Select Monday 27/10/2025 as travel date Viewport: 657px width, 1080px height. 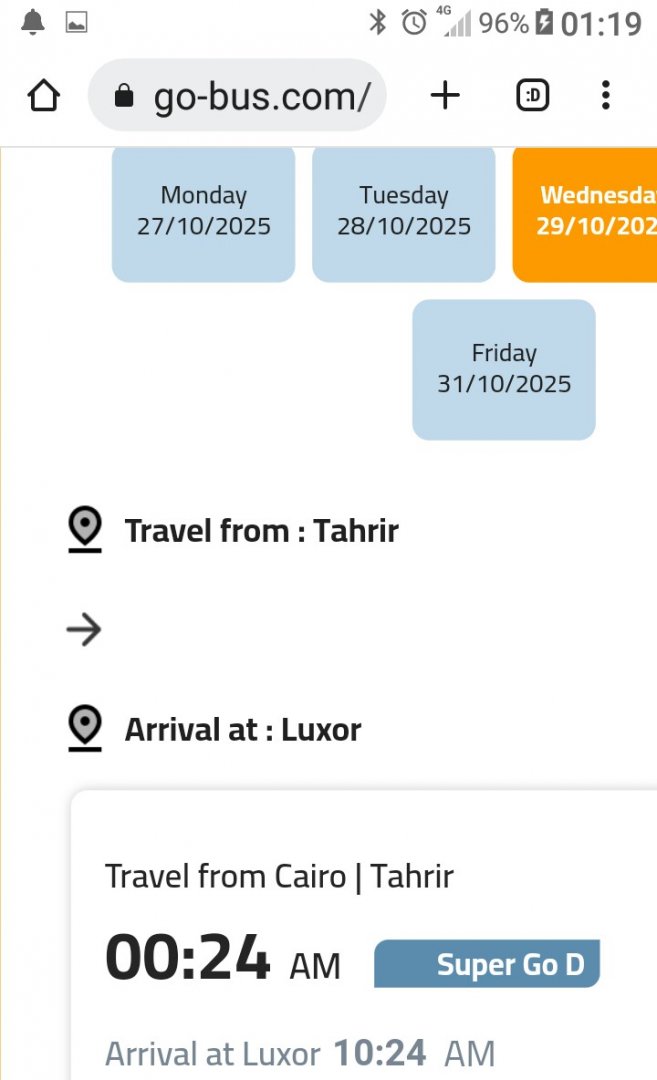point(204,211)
